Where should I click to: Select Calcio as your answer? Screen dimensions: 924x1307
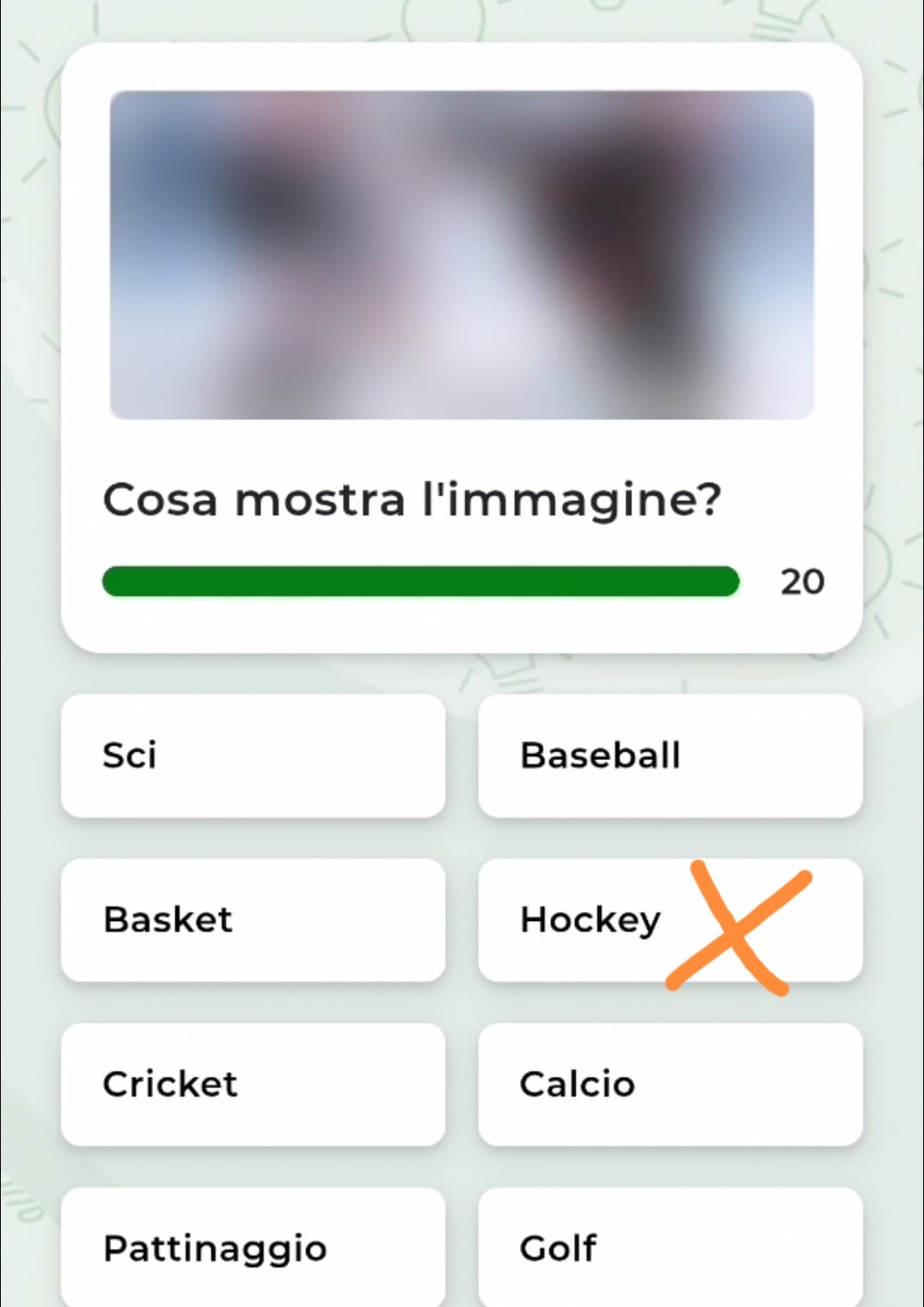pyautogui.click(x=670, y=1084)
